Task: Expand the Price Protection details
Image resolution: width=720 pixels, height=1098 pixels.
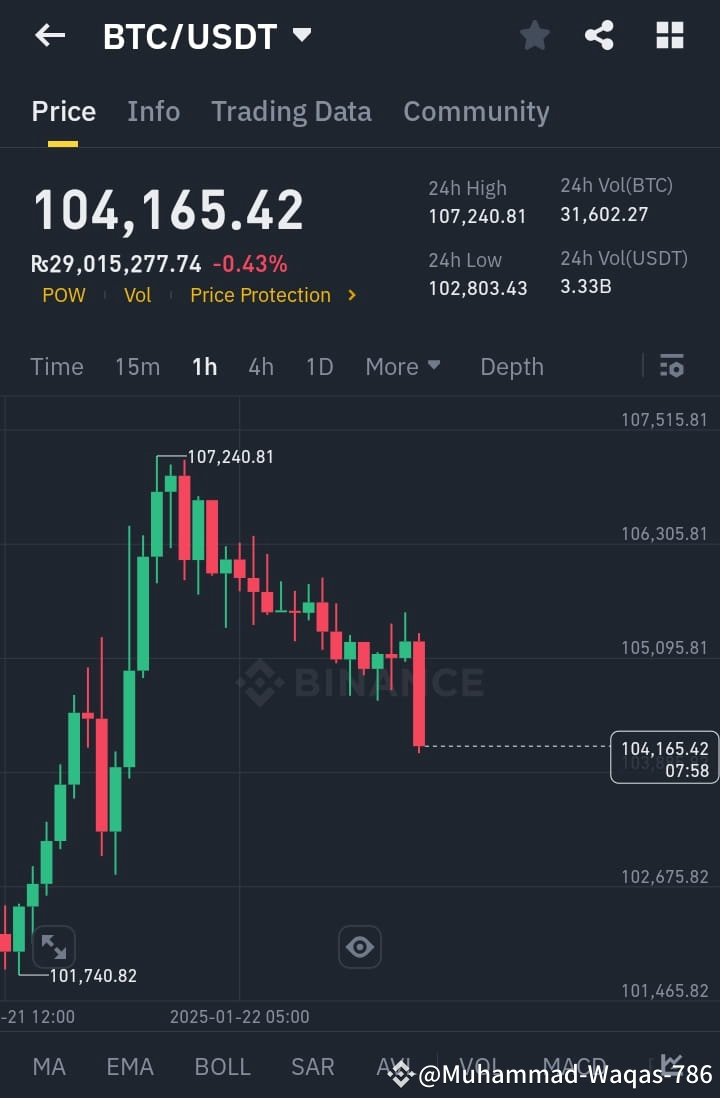Action: 274,295
